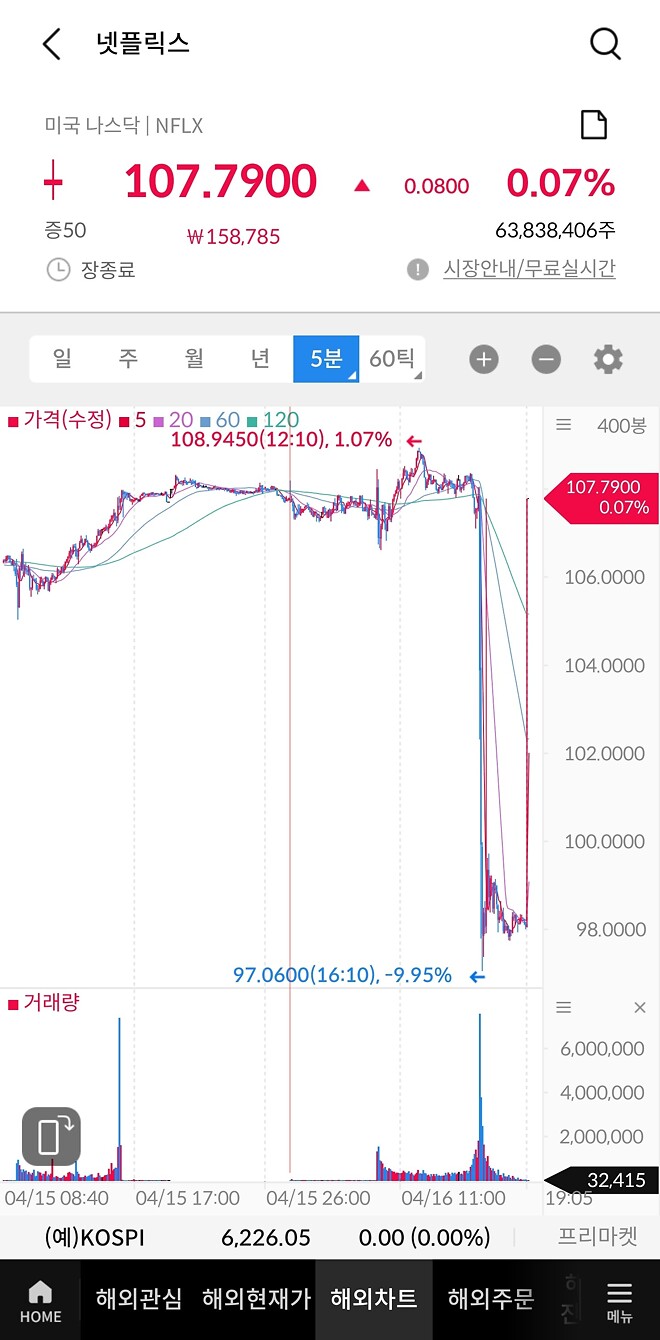
Task: Switch chart to 년 (yearly)
Action: [260, 359]
